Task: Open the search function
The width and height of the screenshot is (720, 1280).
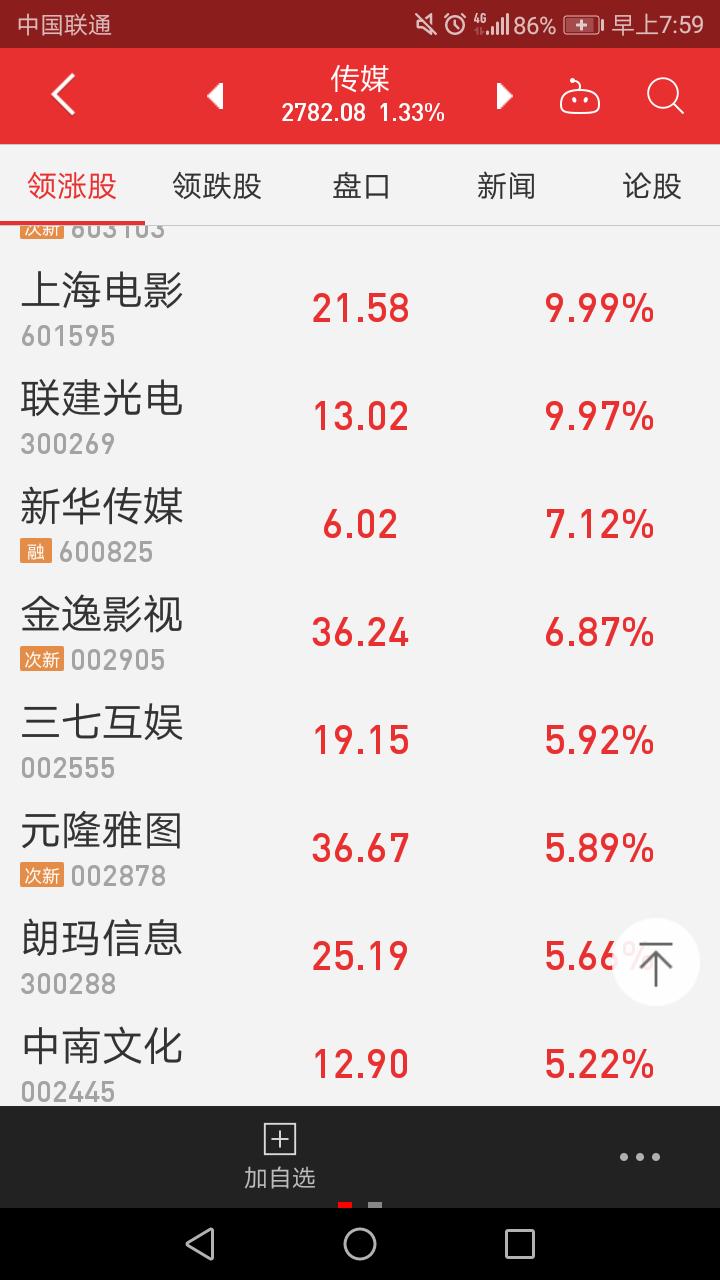Action: coord(664,96)
